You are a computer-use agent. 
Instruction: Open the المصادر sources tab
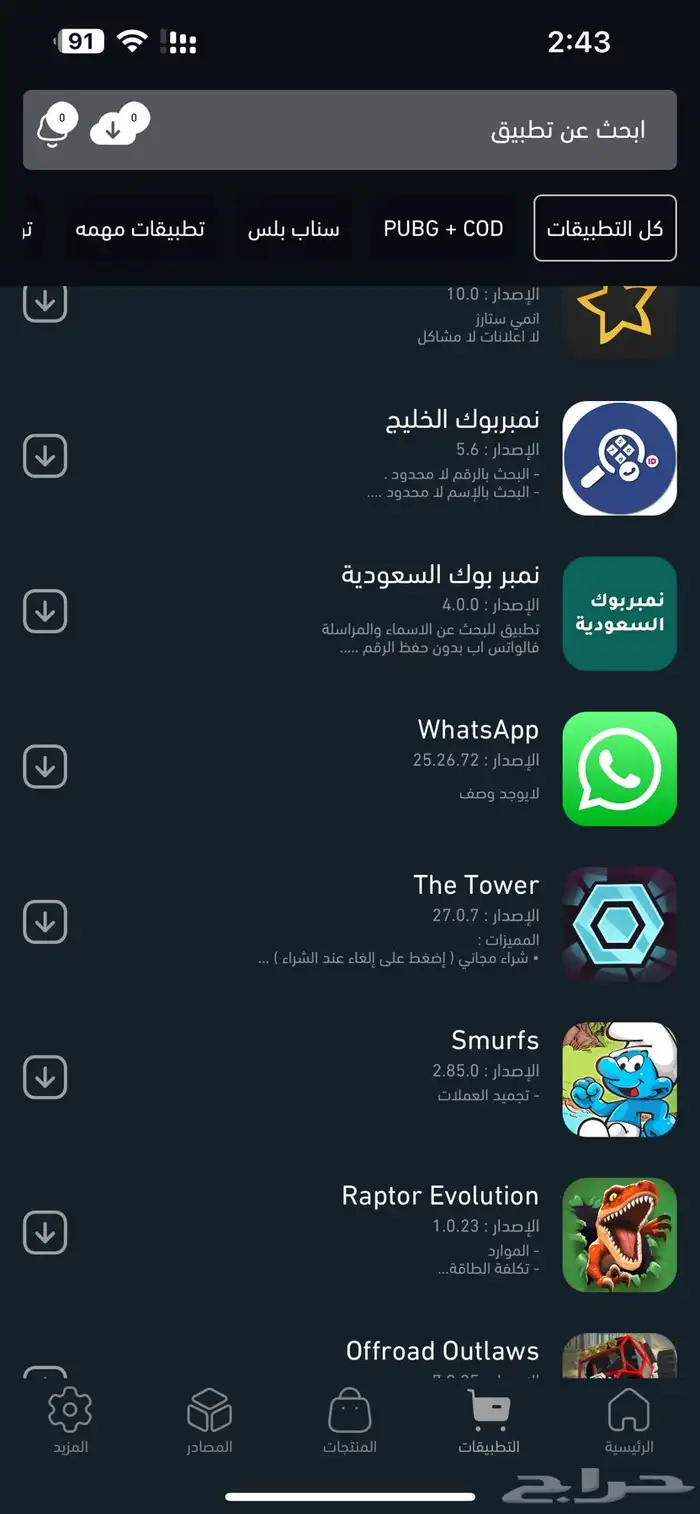(x=209, y=1421)
